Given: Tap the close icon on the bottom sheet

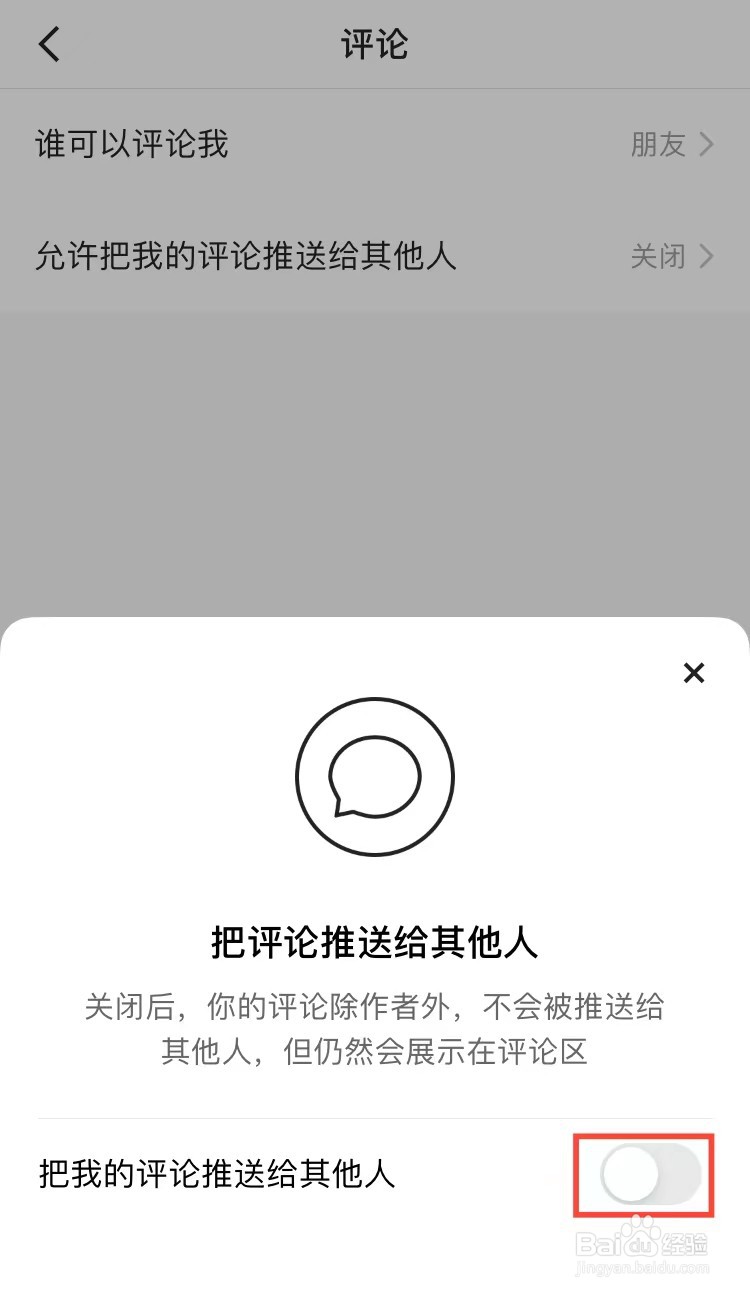Looking at the screenshot, I should click(694, 673).
